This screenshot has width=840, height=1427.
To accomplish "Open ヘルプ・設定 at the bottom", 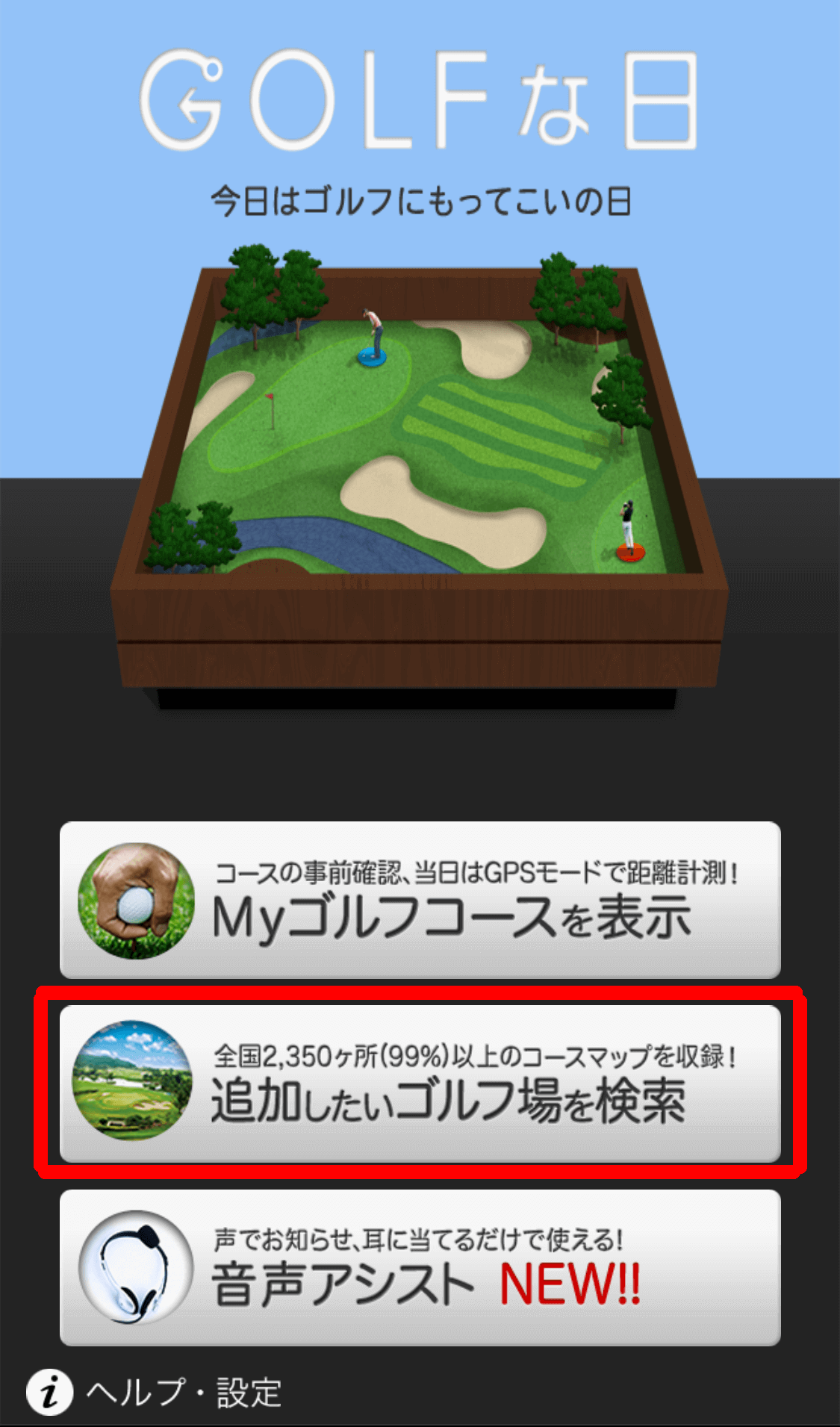I will click(x=155, y=1393).
